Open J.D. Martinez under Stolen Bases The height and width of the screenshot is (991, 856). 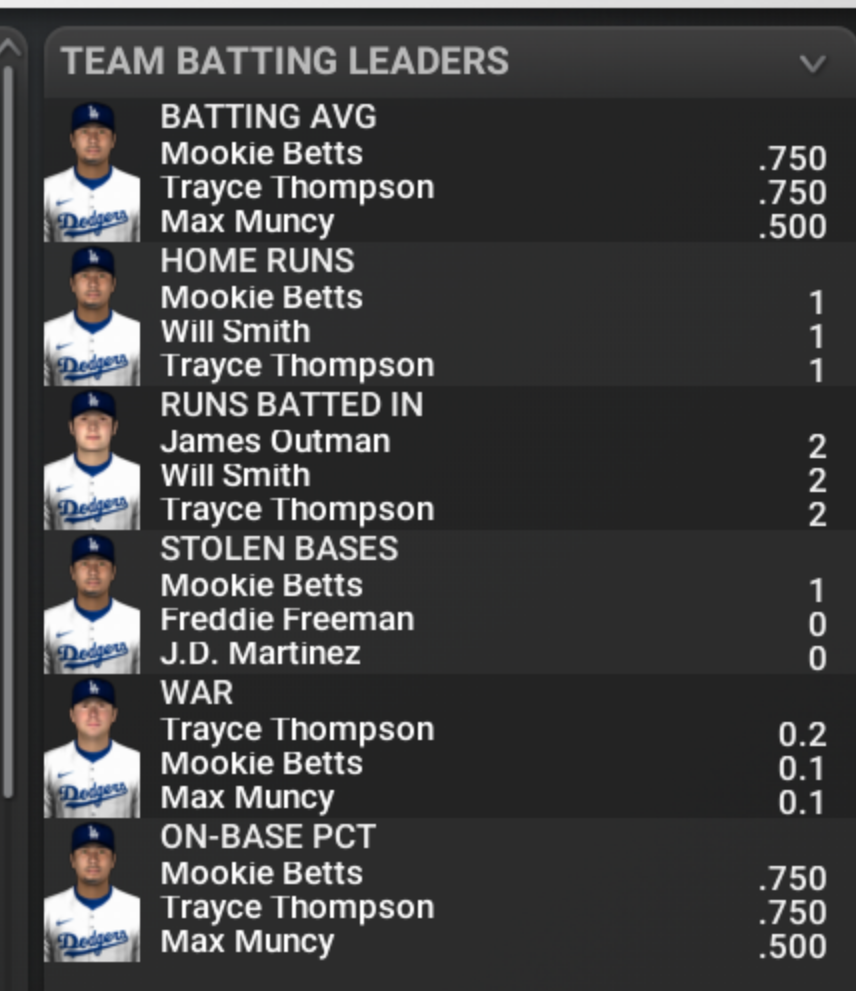[x=260, y=654]
